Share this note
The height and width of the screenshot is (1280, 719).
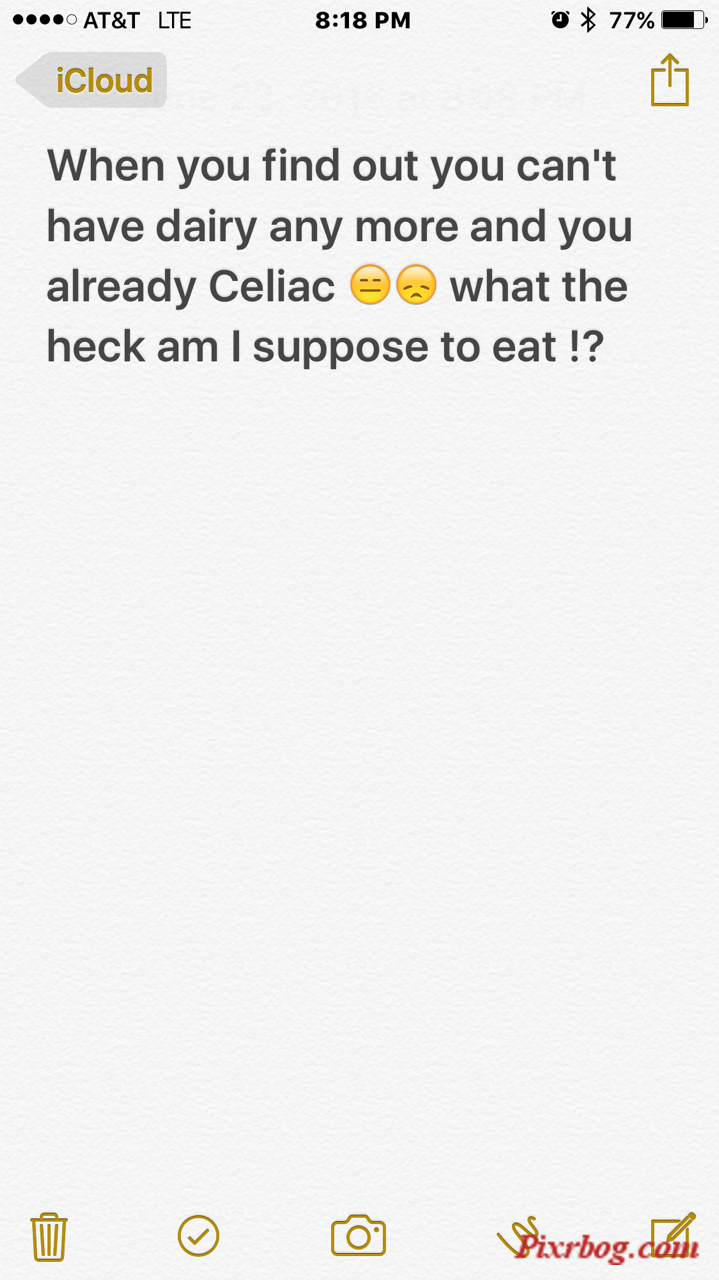[670, 80]
